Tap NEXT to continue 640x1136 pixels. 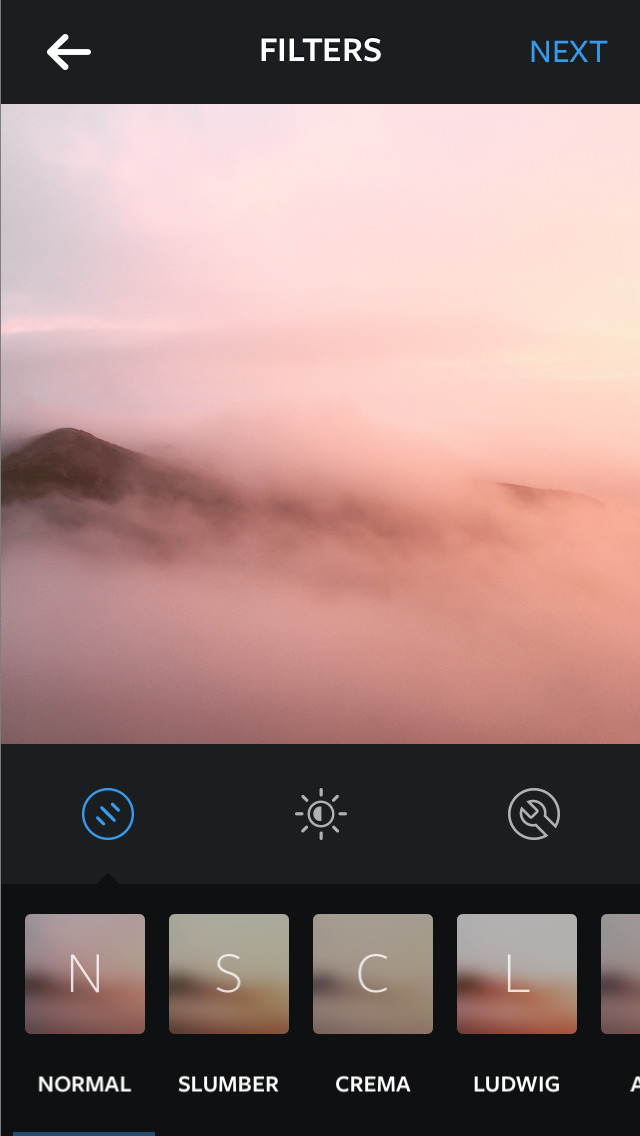tap(568, 52)
